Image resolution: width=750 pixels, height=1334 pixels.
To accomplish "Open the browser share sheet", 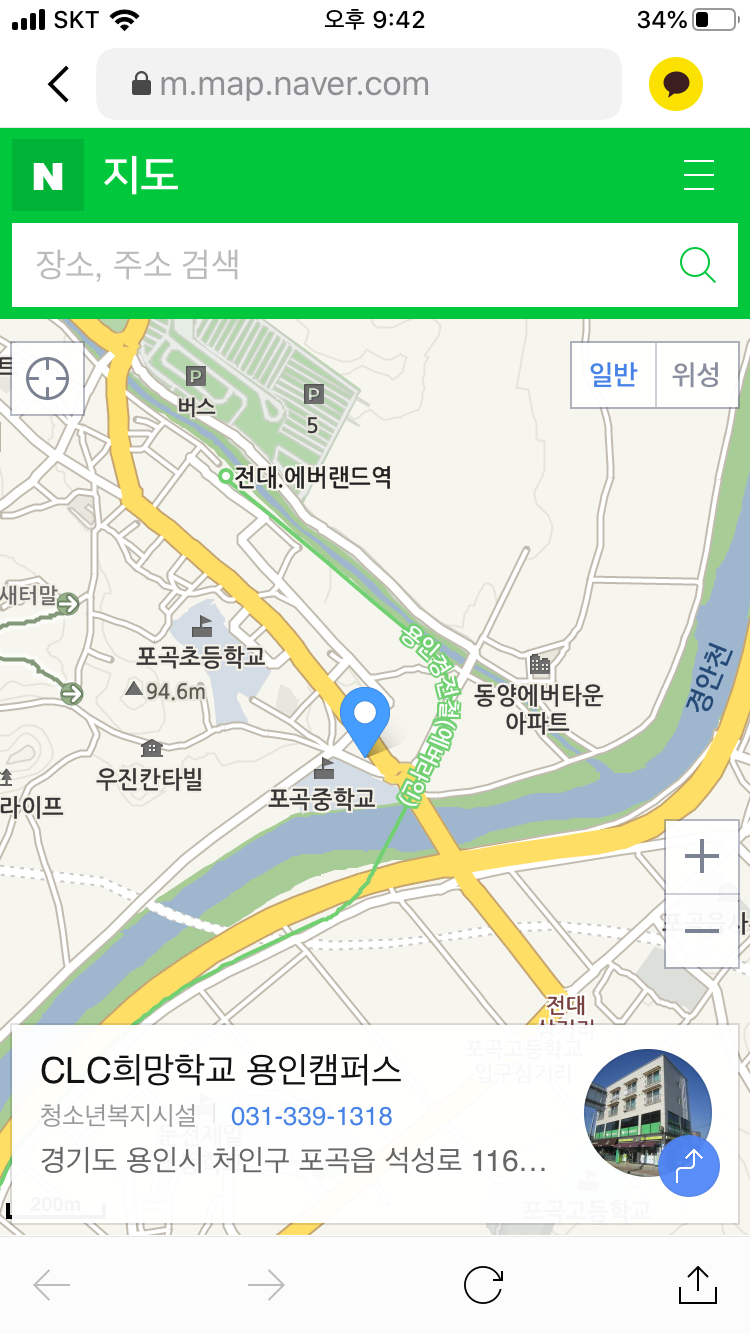I will [697, 1285].
